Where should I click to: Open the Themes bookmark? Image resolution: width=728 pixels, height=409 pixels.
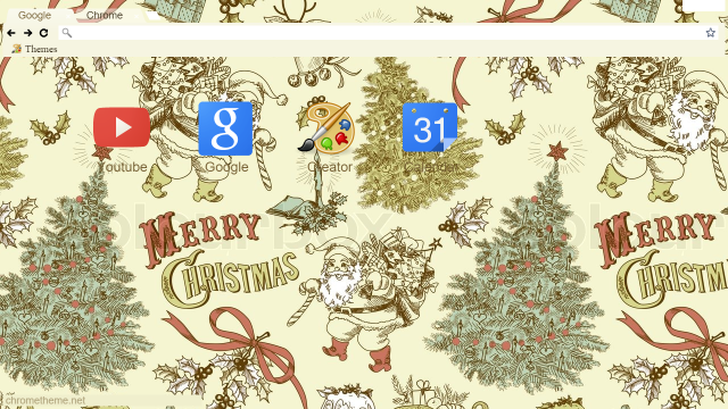click(x=35, y=49)
